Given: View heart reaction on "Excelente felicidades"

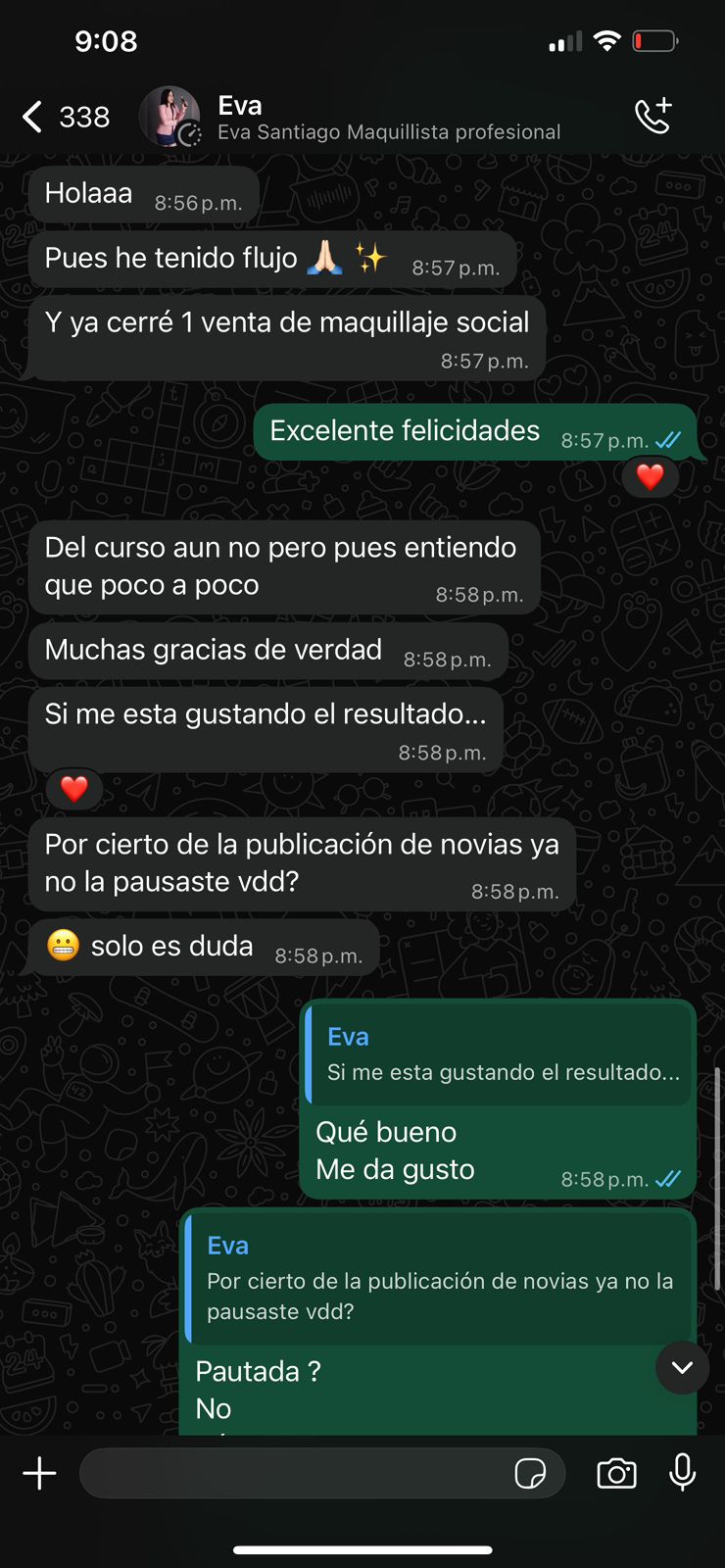Looking at the screenshot, I should tap(651, 477).
